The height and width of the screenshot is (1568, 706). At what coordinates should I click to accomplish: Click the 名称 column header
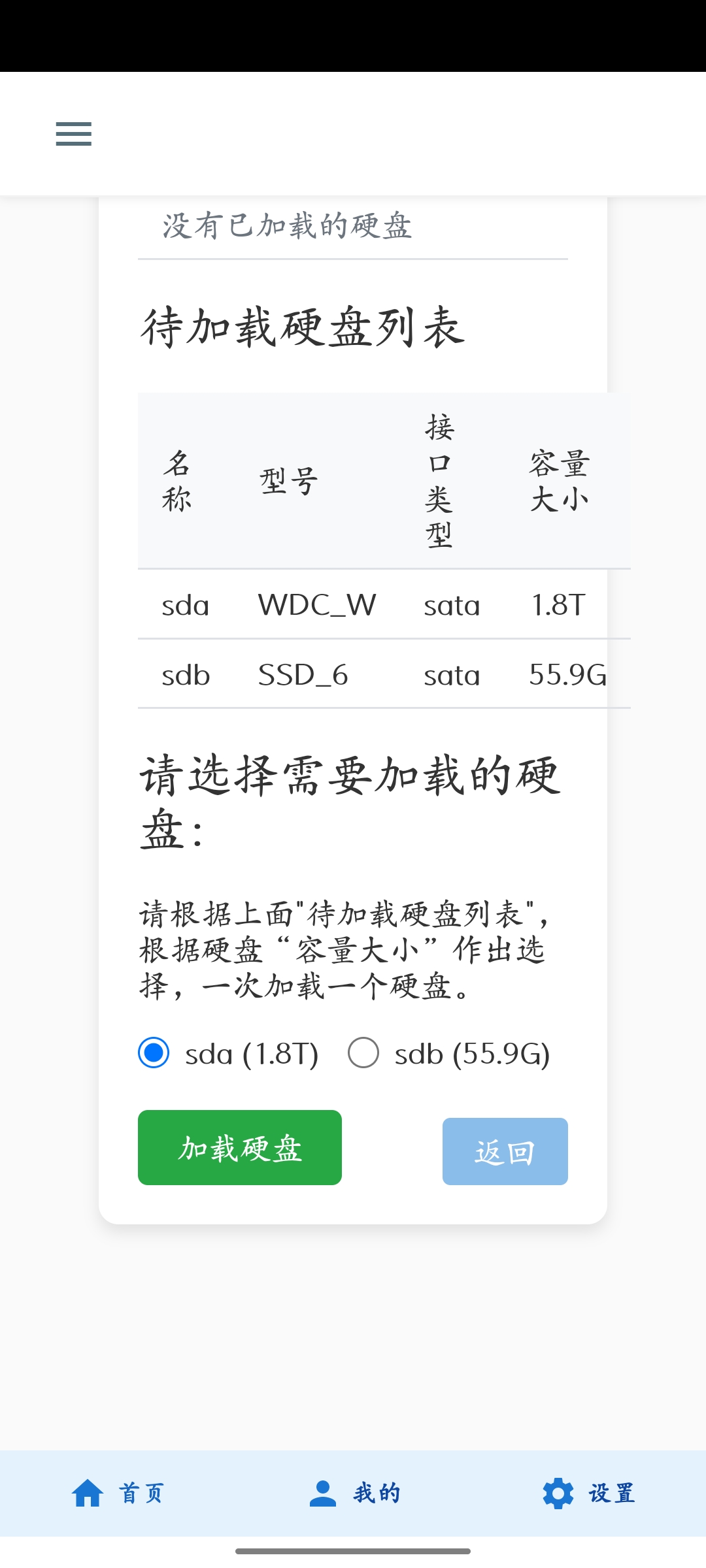click(x=176, y=479)
